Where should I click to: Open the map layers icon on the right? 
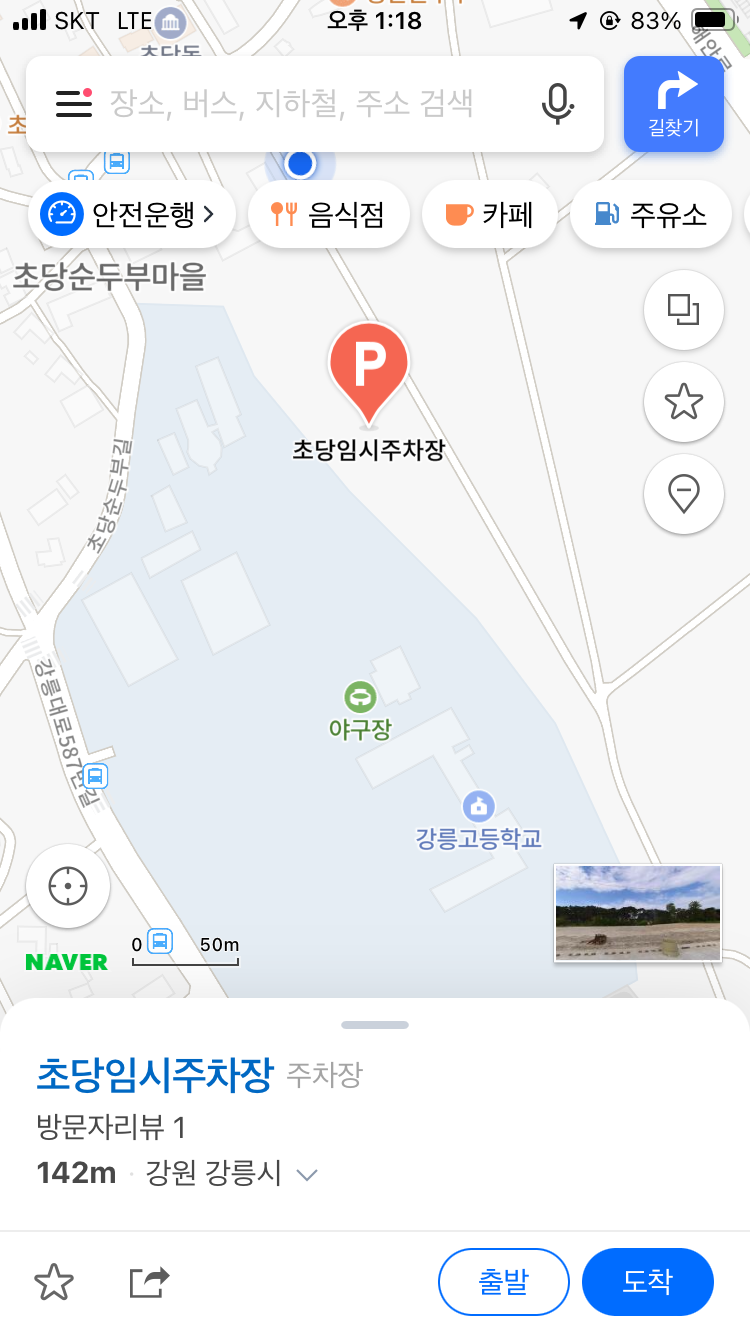point(684,310)
